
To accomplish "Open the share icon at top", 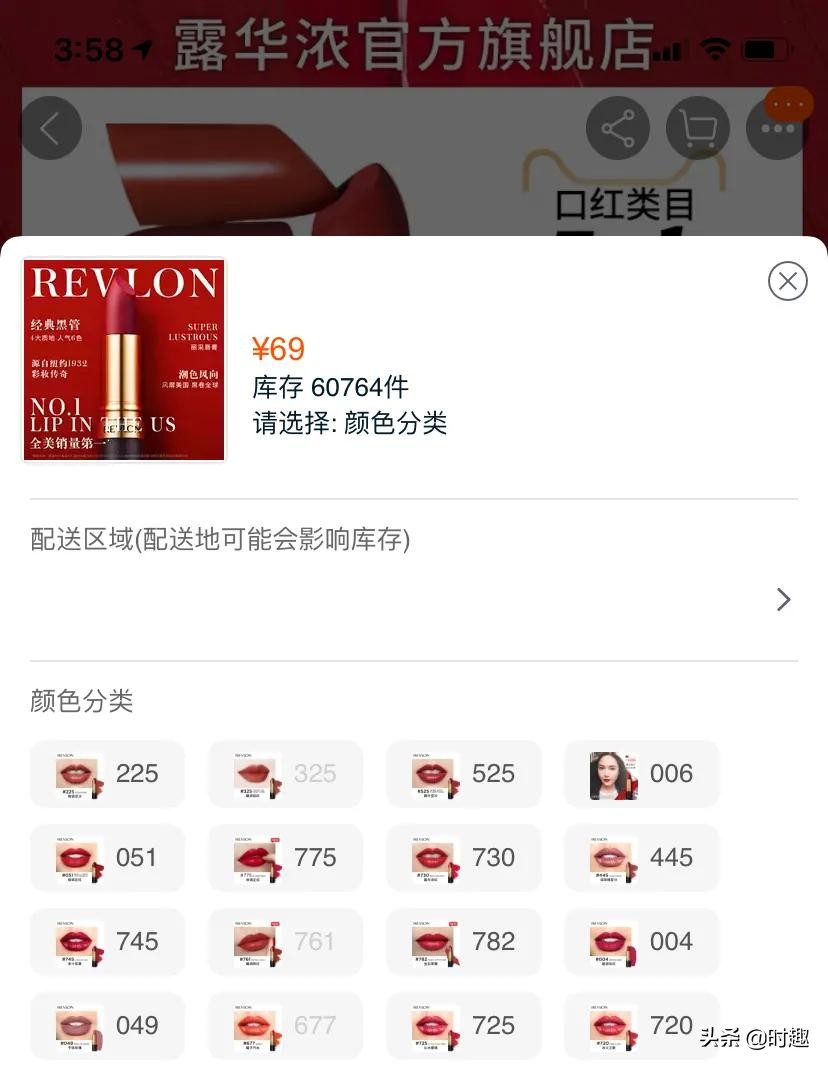I will (x=617, y=128).
